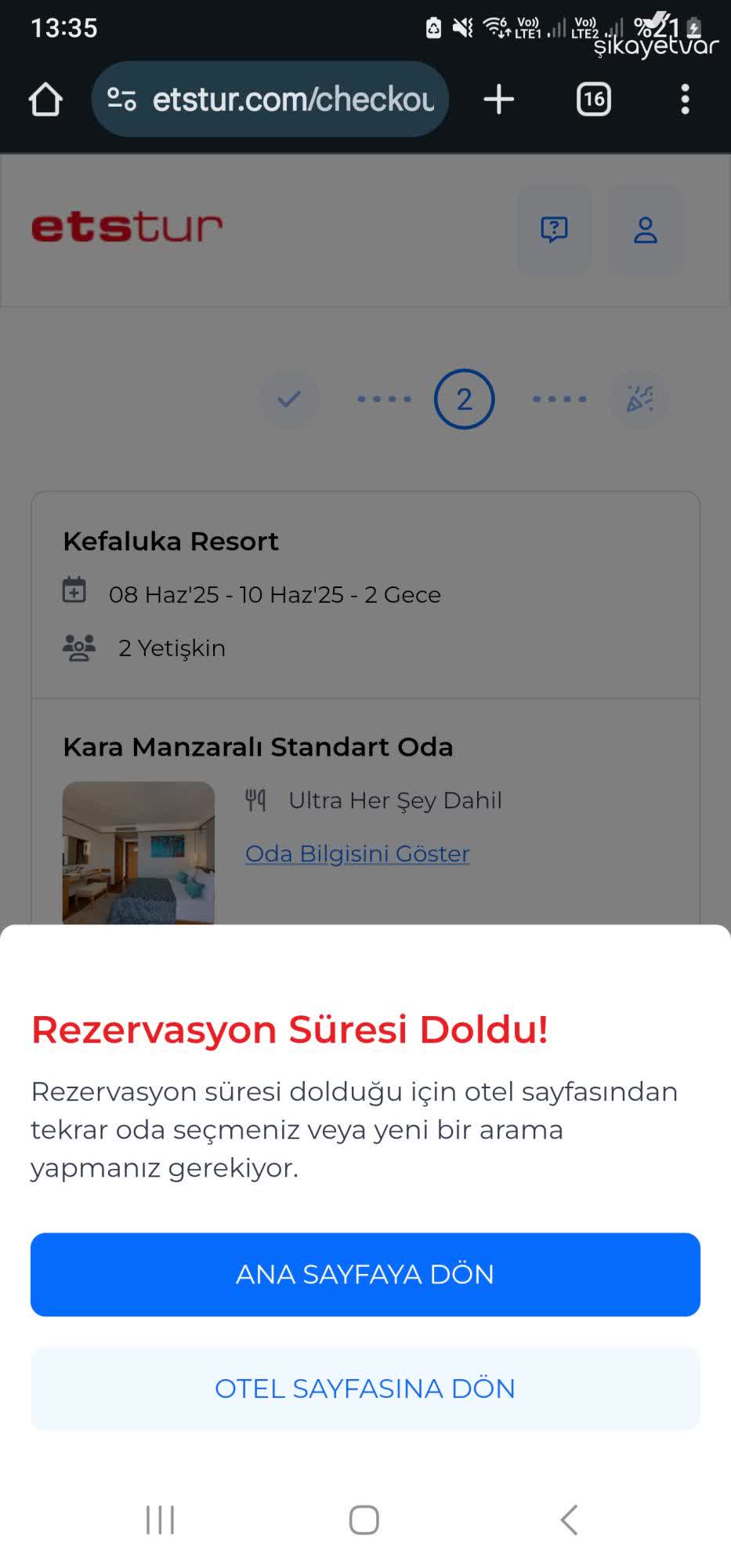Open a new browser tab with the plus icon
The width and height of the screenshot is (731, 1568).
click(499, 99)
